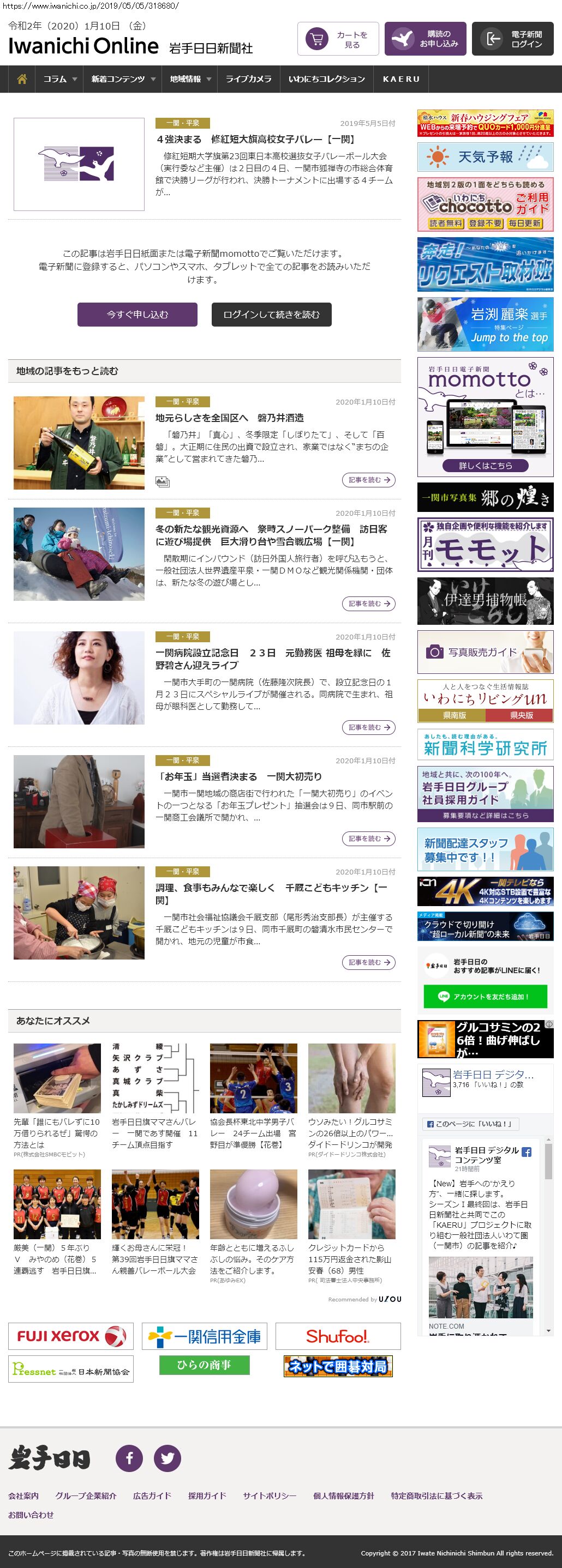This screenshot has width=562, height=1568.
Task: Expand the コラム menu
Action: pyautogui.click(x=59, y=79)
